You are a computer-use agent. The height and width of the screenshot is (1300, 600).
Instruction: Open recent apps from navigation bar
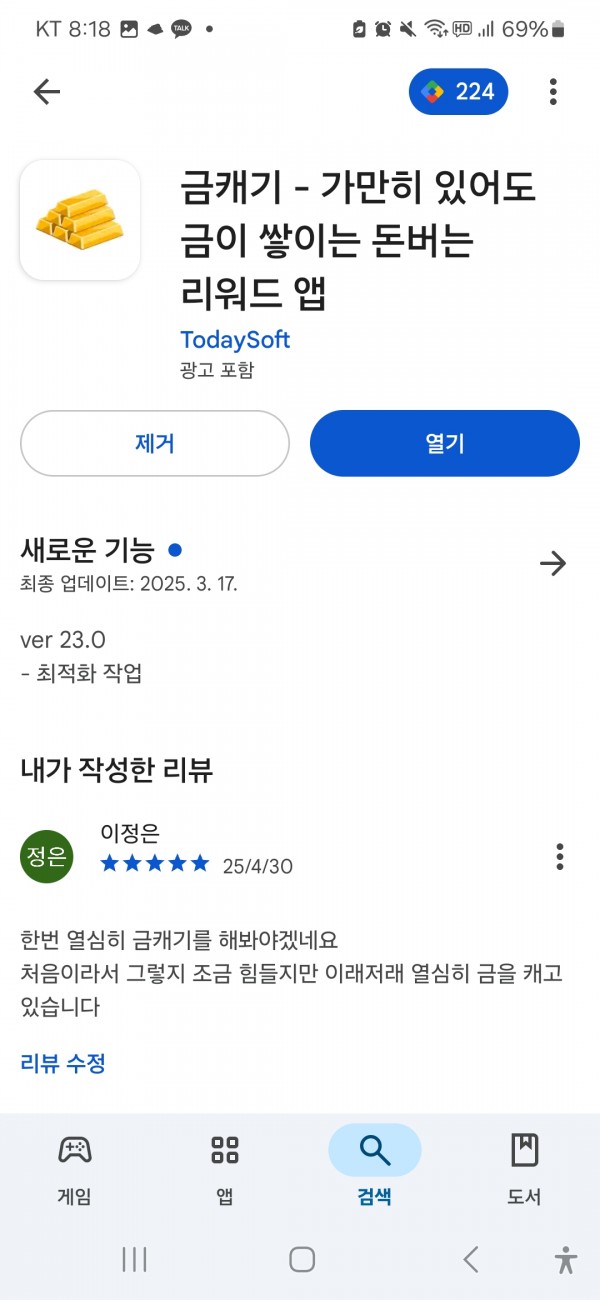point(134,1259)
